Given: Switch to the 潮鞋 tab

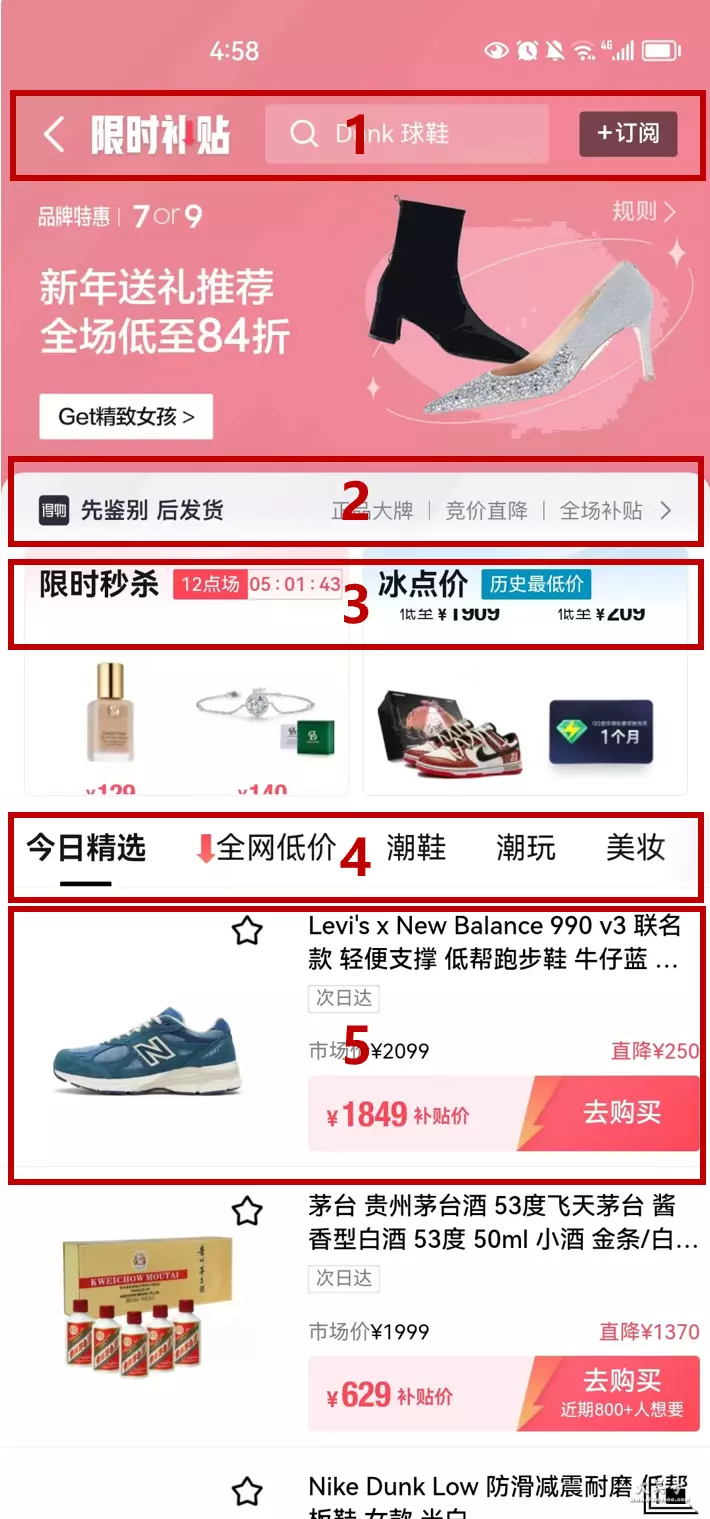Looking at the screenshot, I should pos(416,848).
